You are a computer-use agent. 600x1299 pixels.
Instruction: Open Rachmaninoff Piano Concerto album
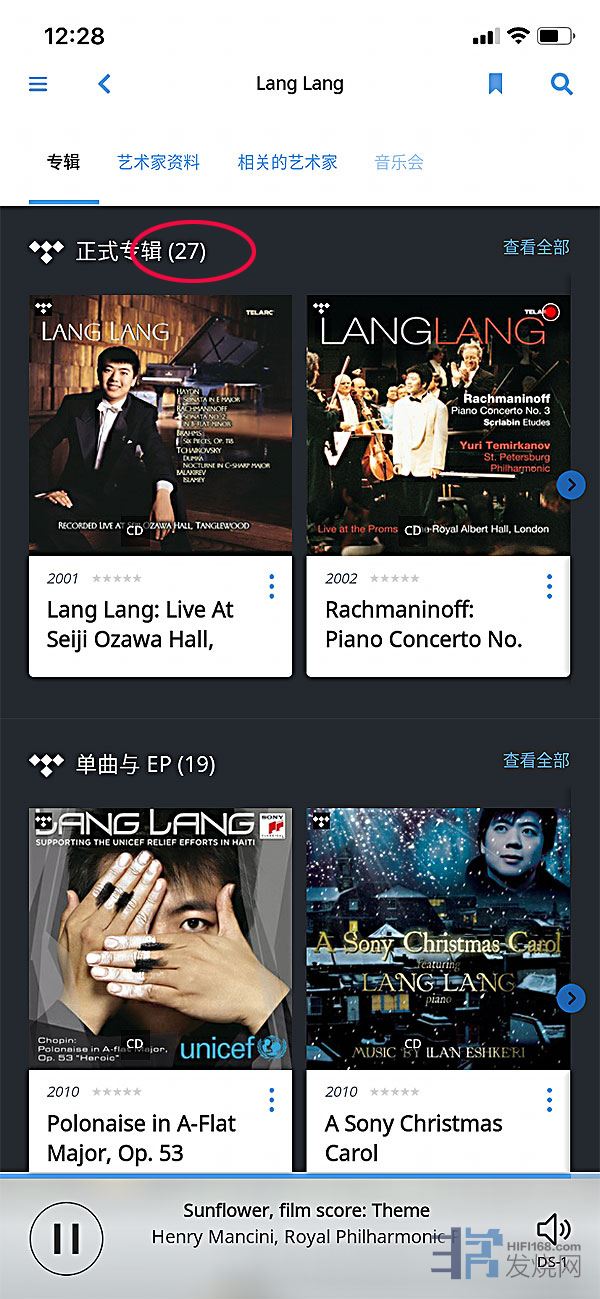pos(438,424)
